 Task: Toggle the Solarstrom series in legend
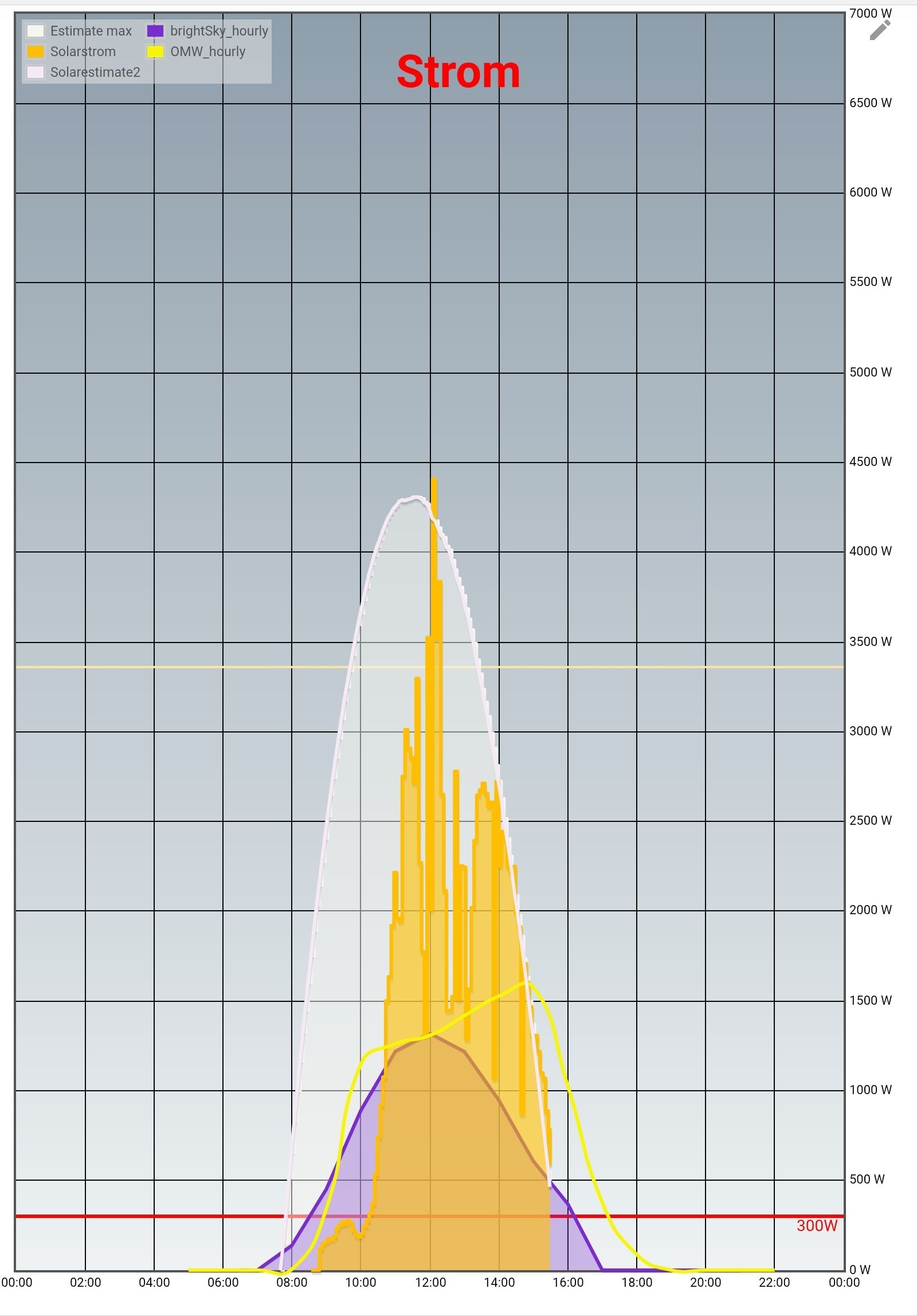click(x=72, y=52)
